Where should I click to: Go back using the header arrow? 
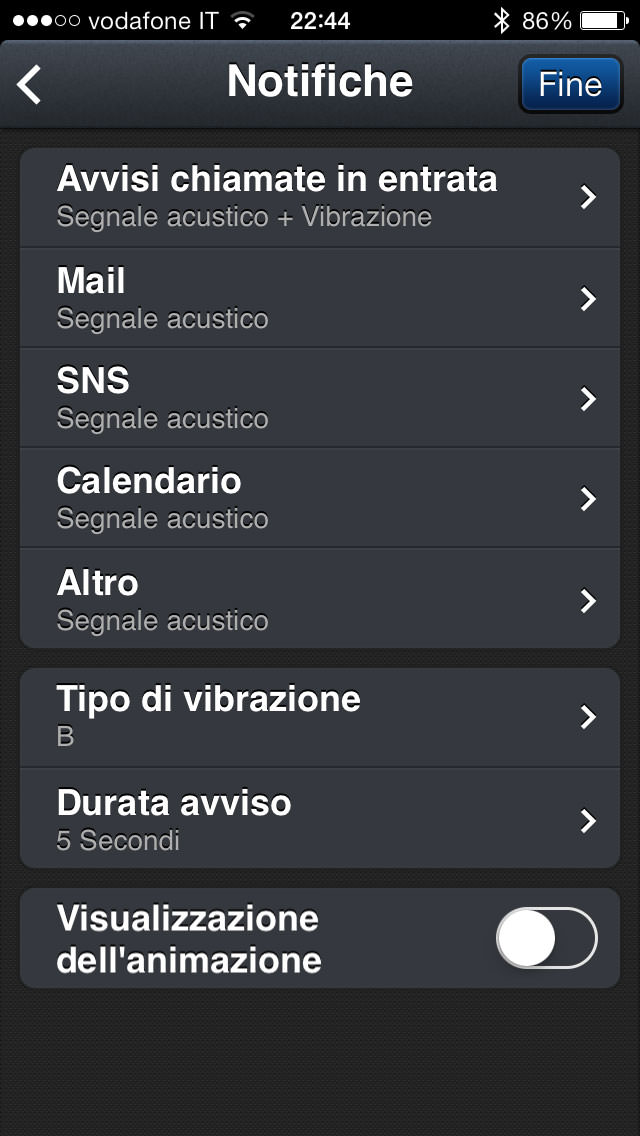[30, 84]
